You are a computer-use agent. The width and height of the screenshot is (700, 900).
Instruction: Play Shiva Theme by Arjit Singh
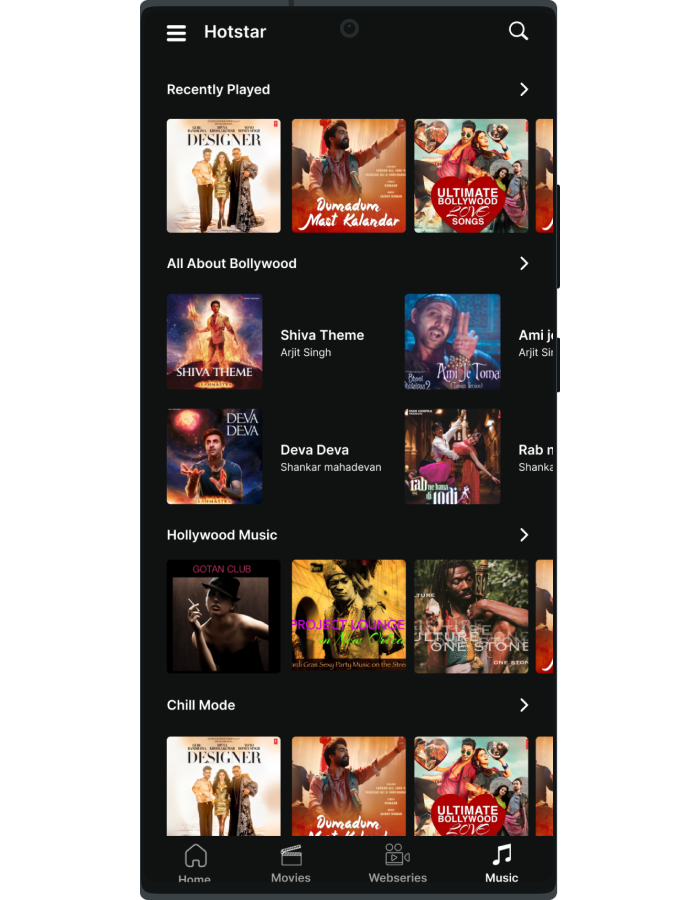point(215,342)
